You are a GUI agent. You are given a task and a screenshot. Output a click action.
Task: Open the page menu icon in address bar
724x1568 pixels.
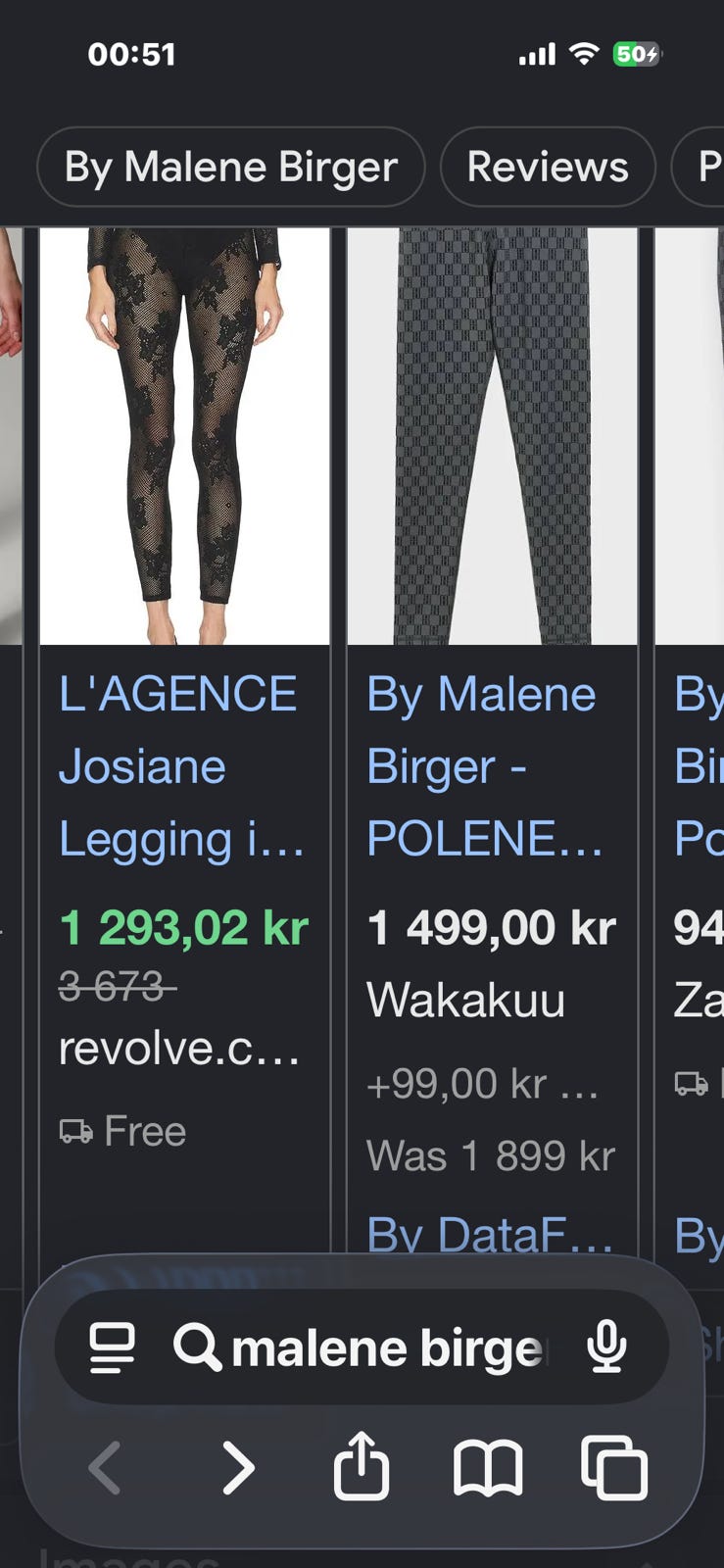point(113,1347)
